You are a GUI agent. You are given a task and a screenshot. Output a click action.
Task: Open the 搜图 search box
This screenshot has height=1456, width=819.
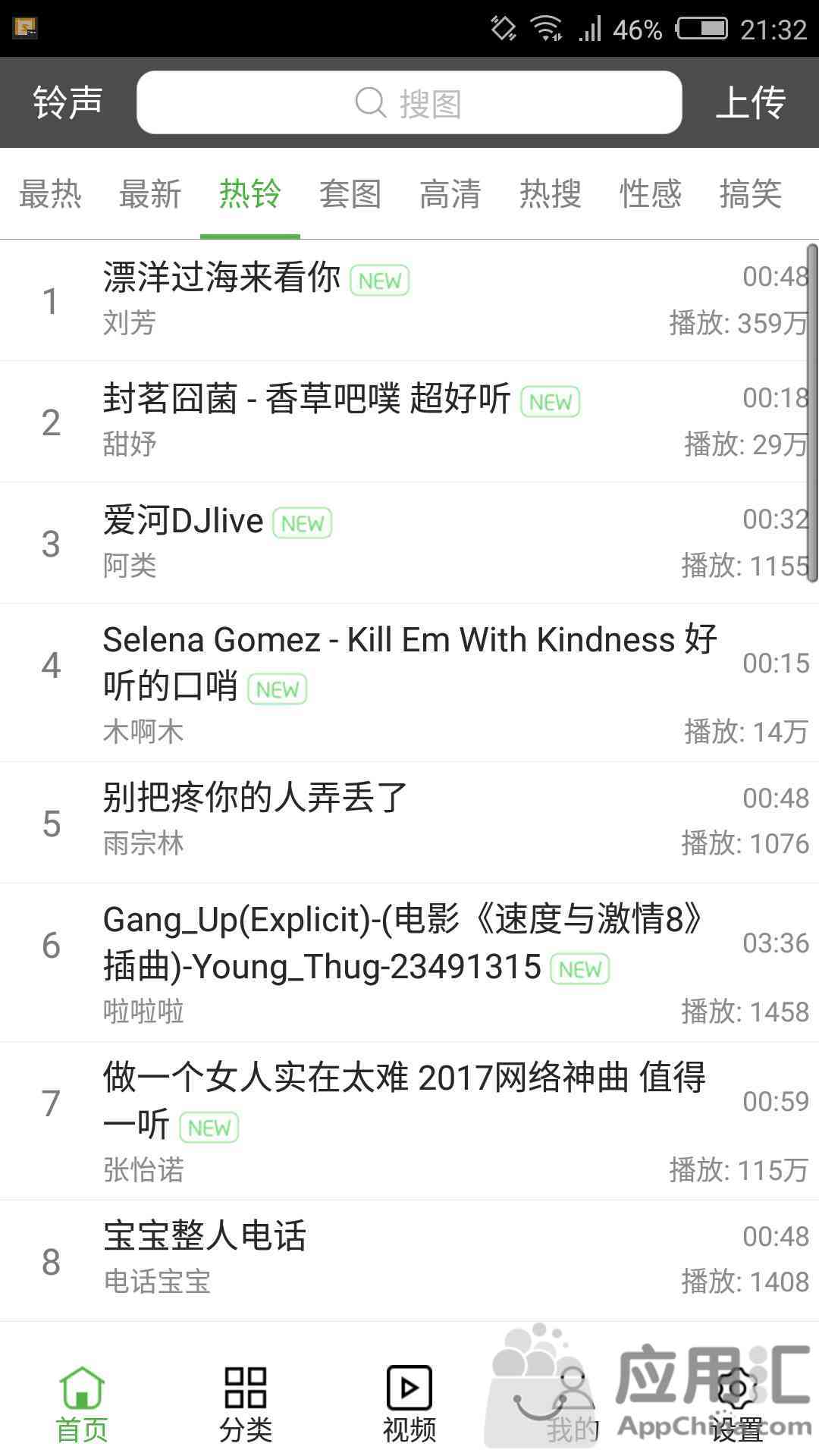pyautogui.click(x=409, y=102)
